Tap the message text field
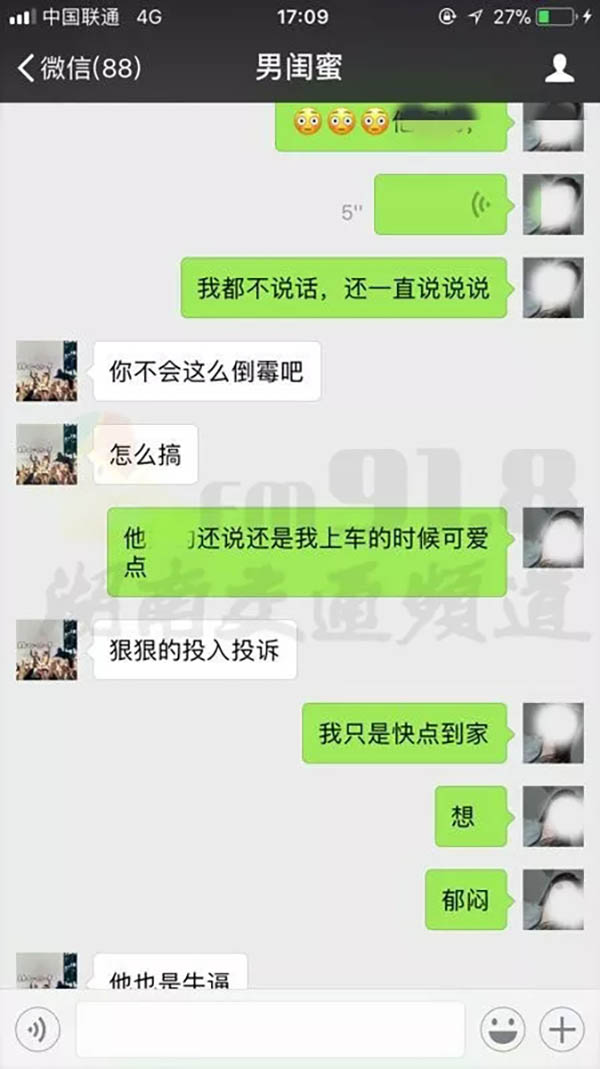Screen dimensions: 600x1069 [x=270, y=1028]
